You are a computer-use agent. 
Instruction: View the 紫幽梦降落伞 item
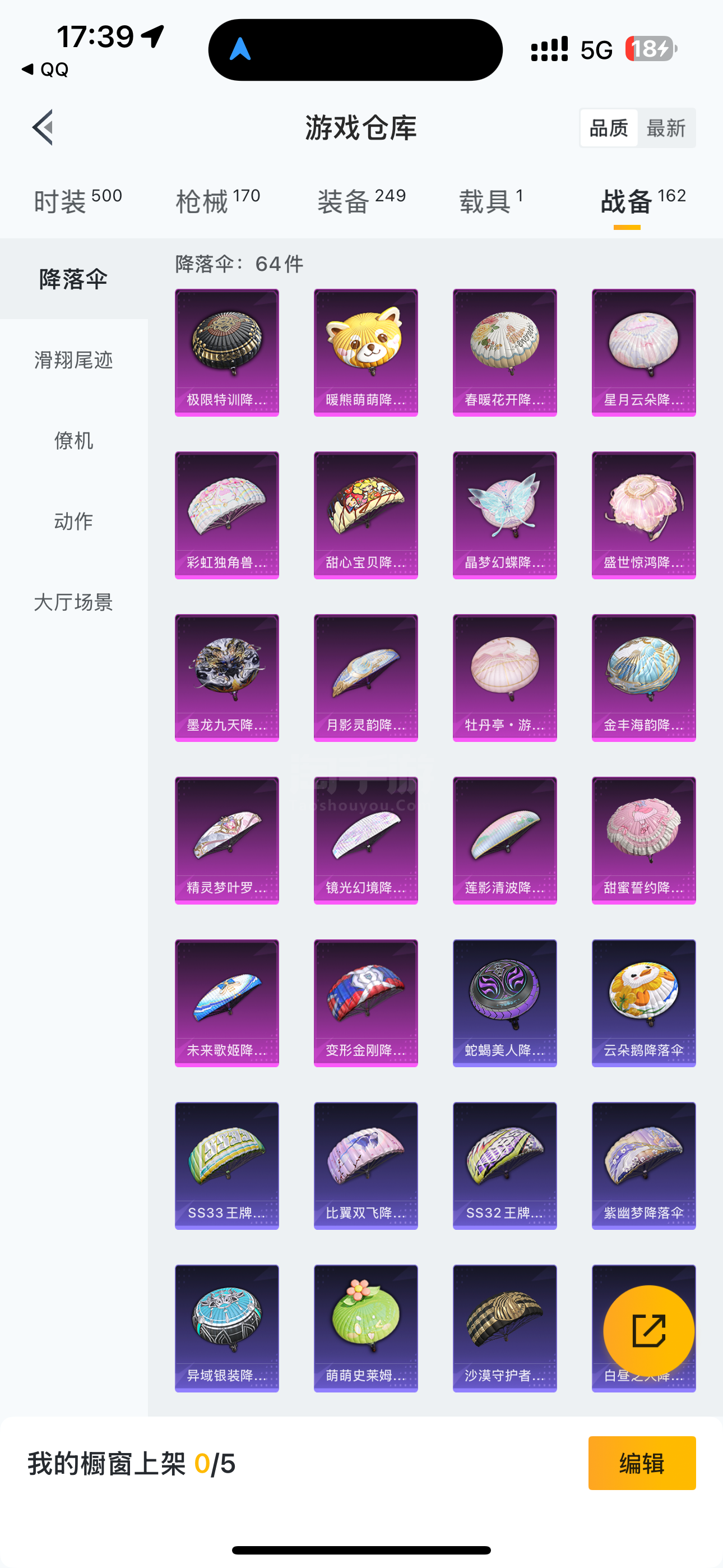point(643,1165)
